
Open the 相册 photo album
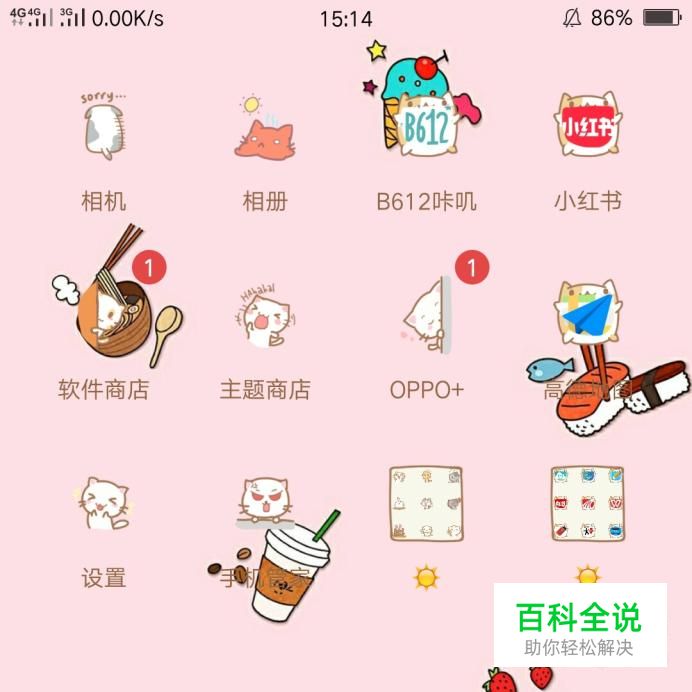(x=265, y=130)
